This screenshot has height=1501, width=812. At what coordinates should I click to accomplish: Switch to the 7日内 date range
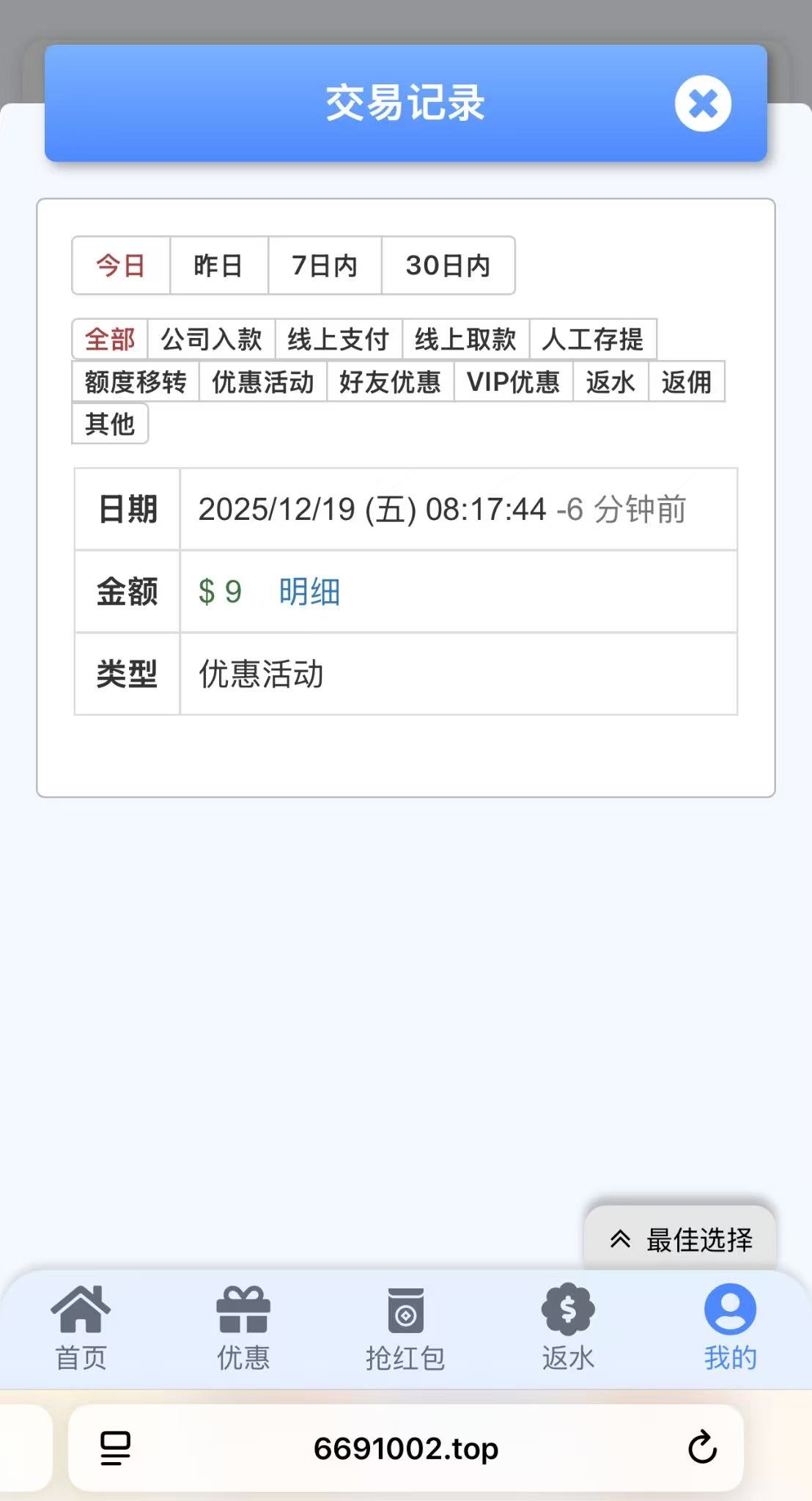tap(324, 265)
